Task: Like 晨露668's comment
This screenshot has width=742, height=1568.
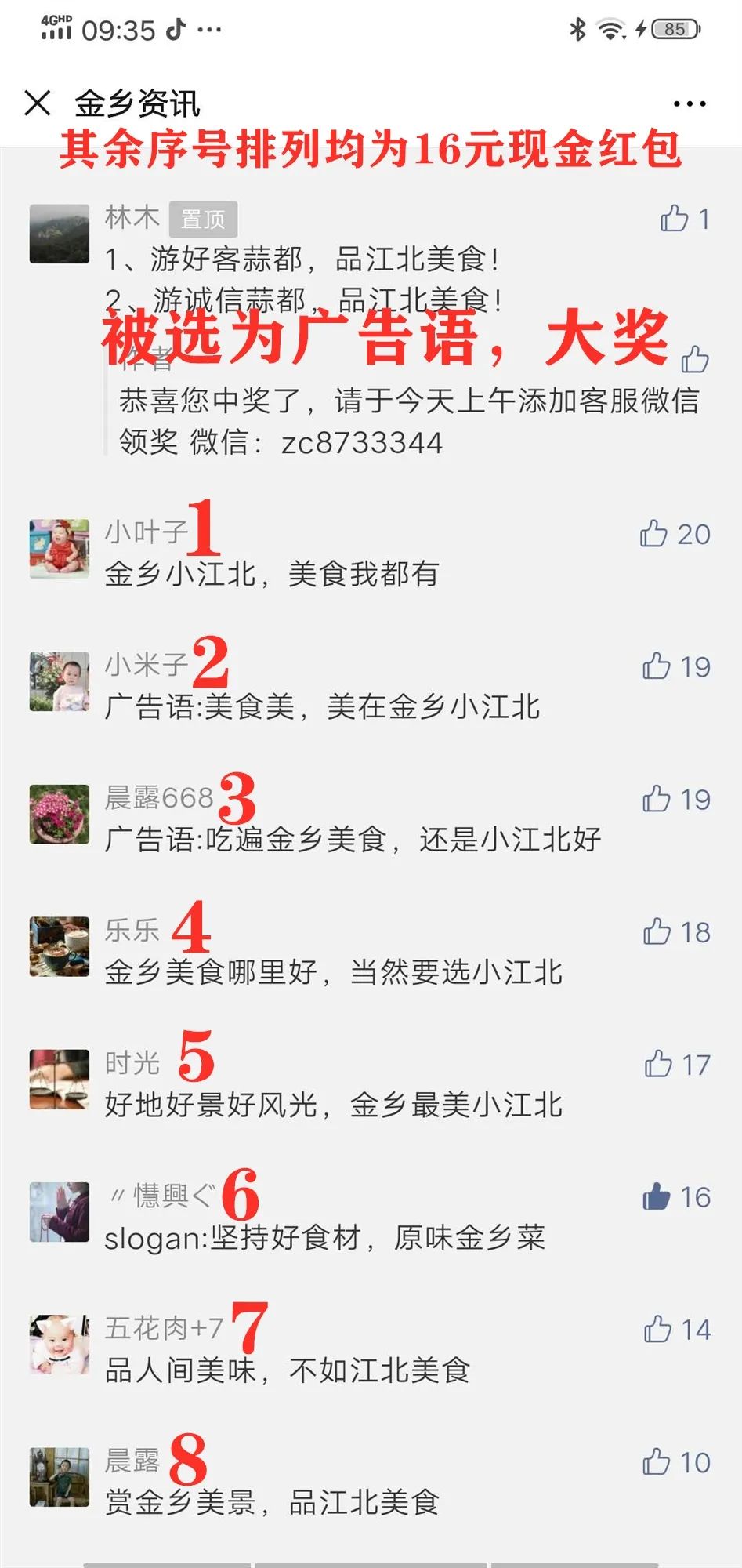Action: [x=657, y=799]
